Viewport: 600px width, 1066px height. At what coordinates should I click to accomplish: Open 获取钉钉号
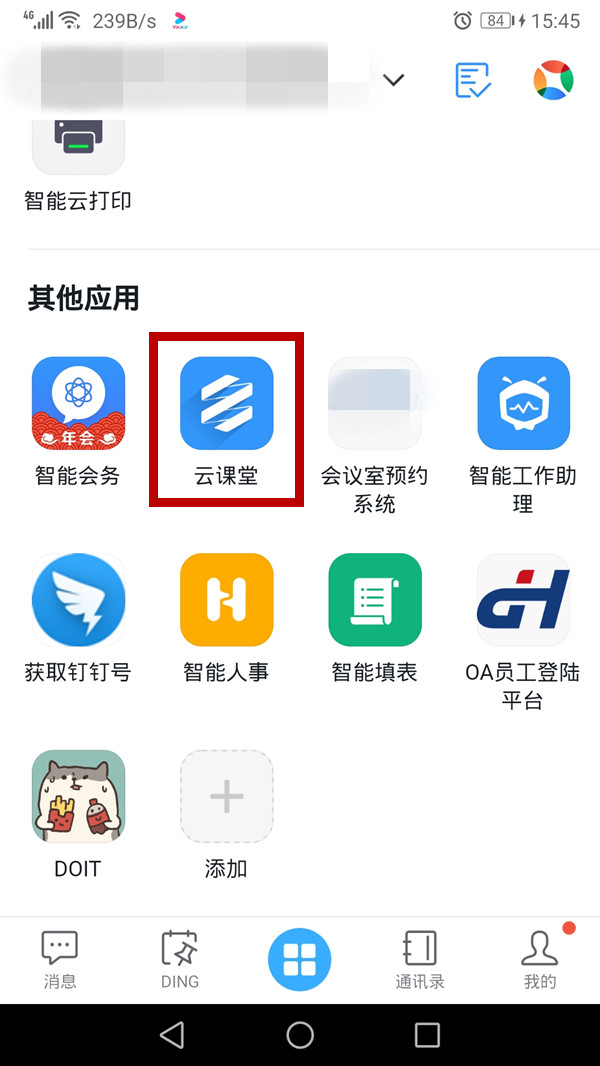click(x=78, y=600)
